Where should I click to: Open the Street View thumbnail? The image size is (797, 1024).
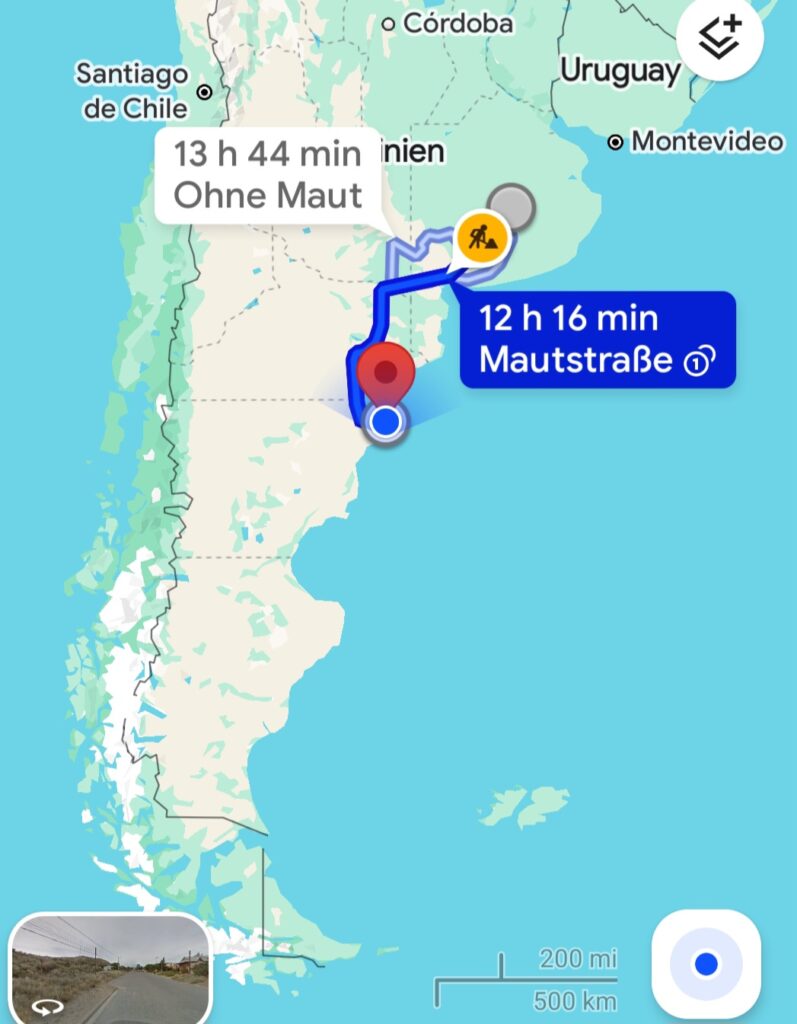click(108, 967)
